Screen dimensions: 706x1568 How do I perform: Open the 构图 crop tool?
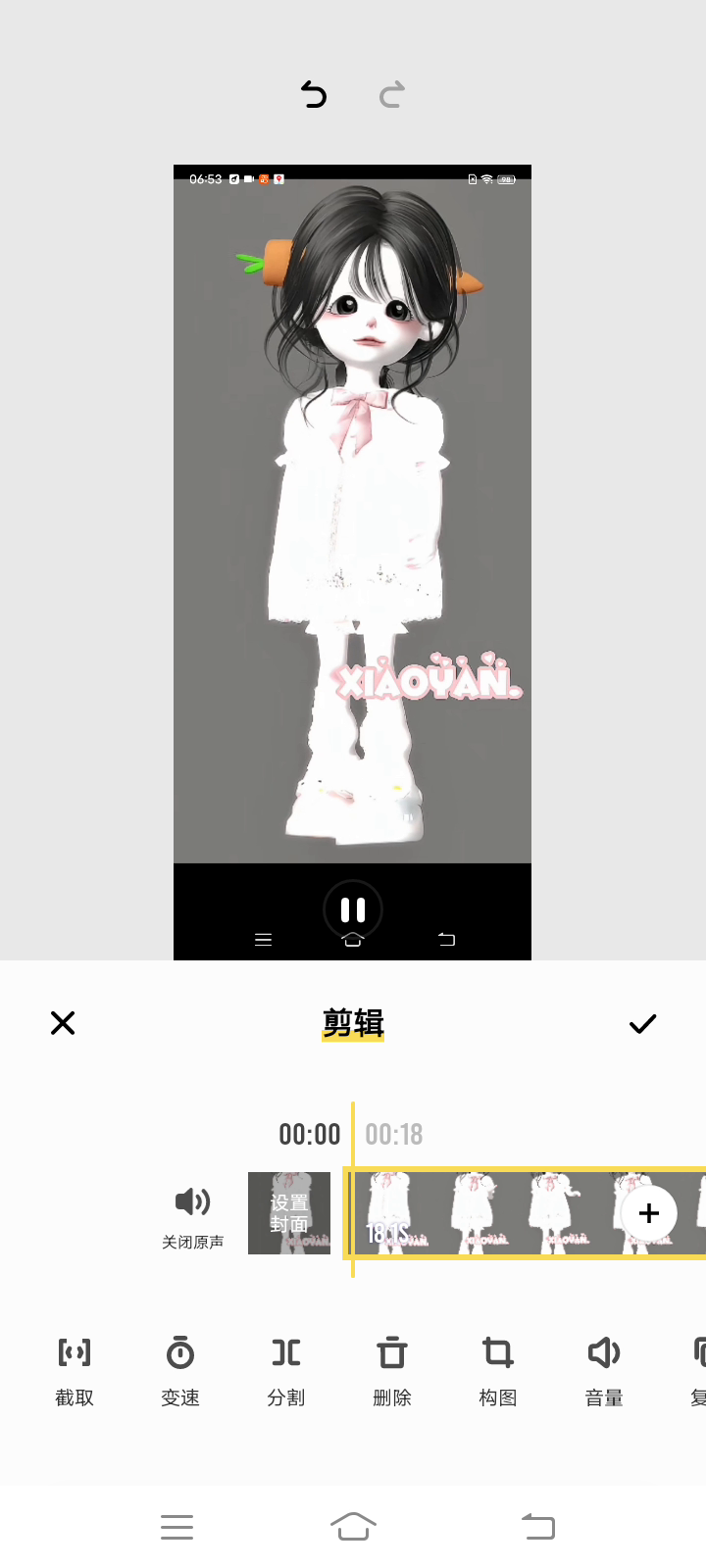point(498,1370)
